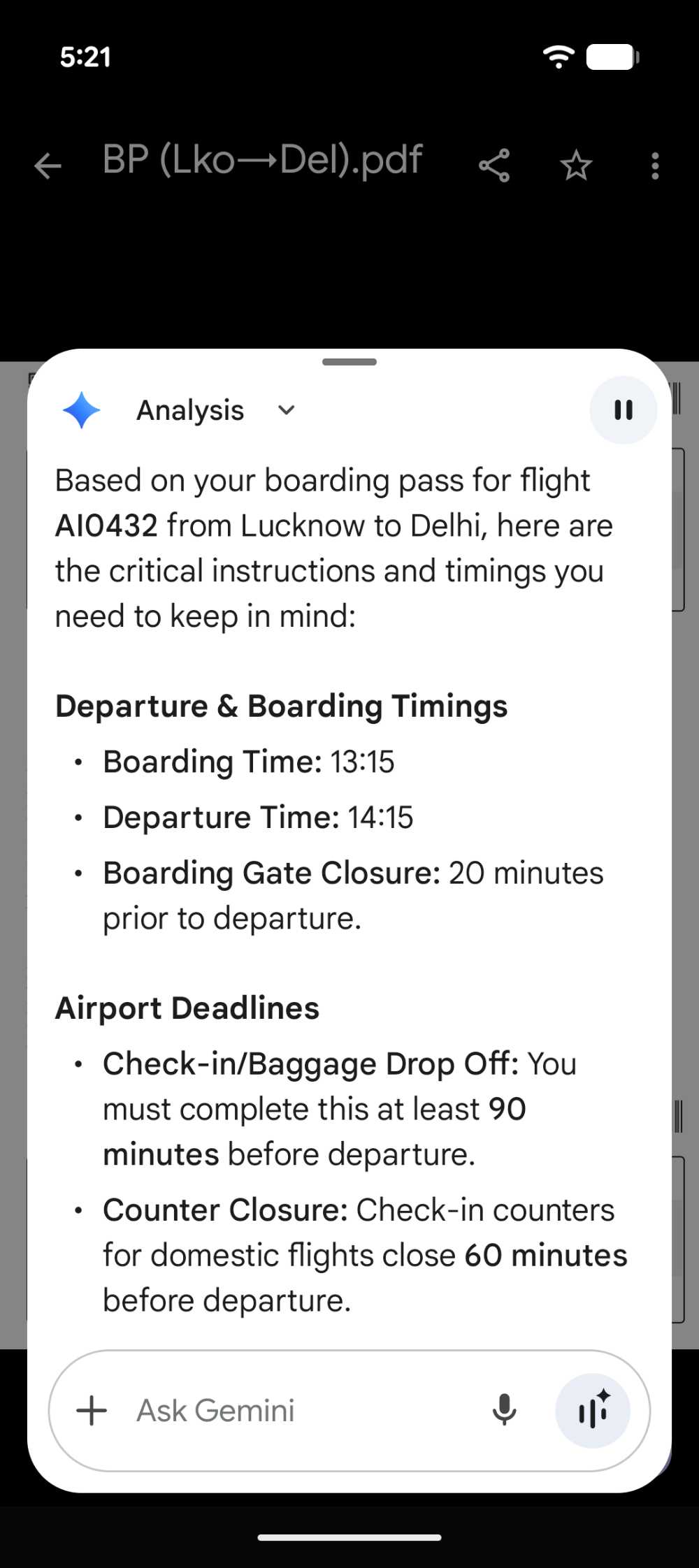Launch Gemini Live voice mode
The height and width of the screenshot is (1568, 699).
point(593,1410)
